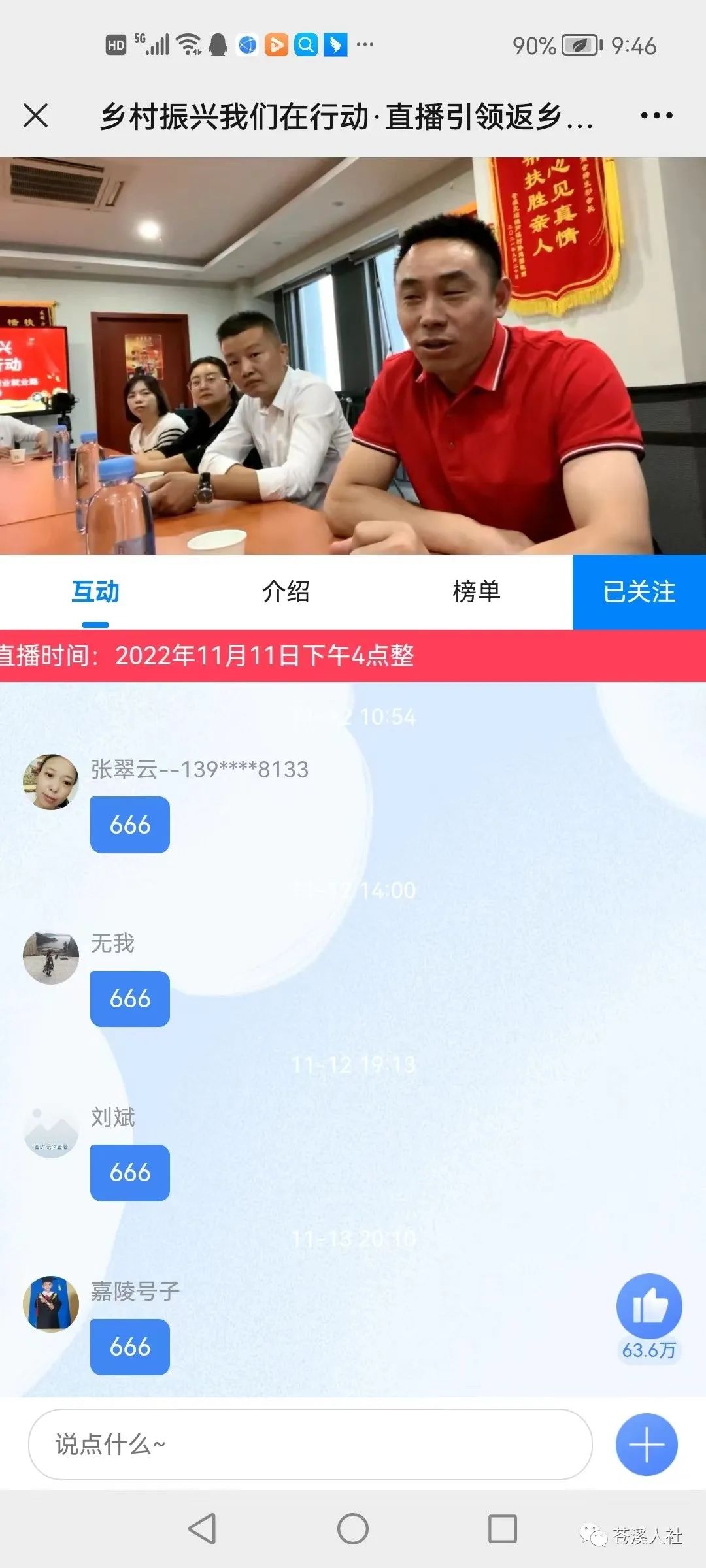Switch to the 介绍 tab
Screen dimensions: 706x1568
pos(286,592)
